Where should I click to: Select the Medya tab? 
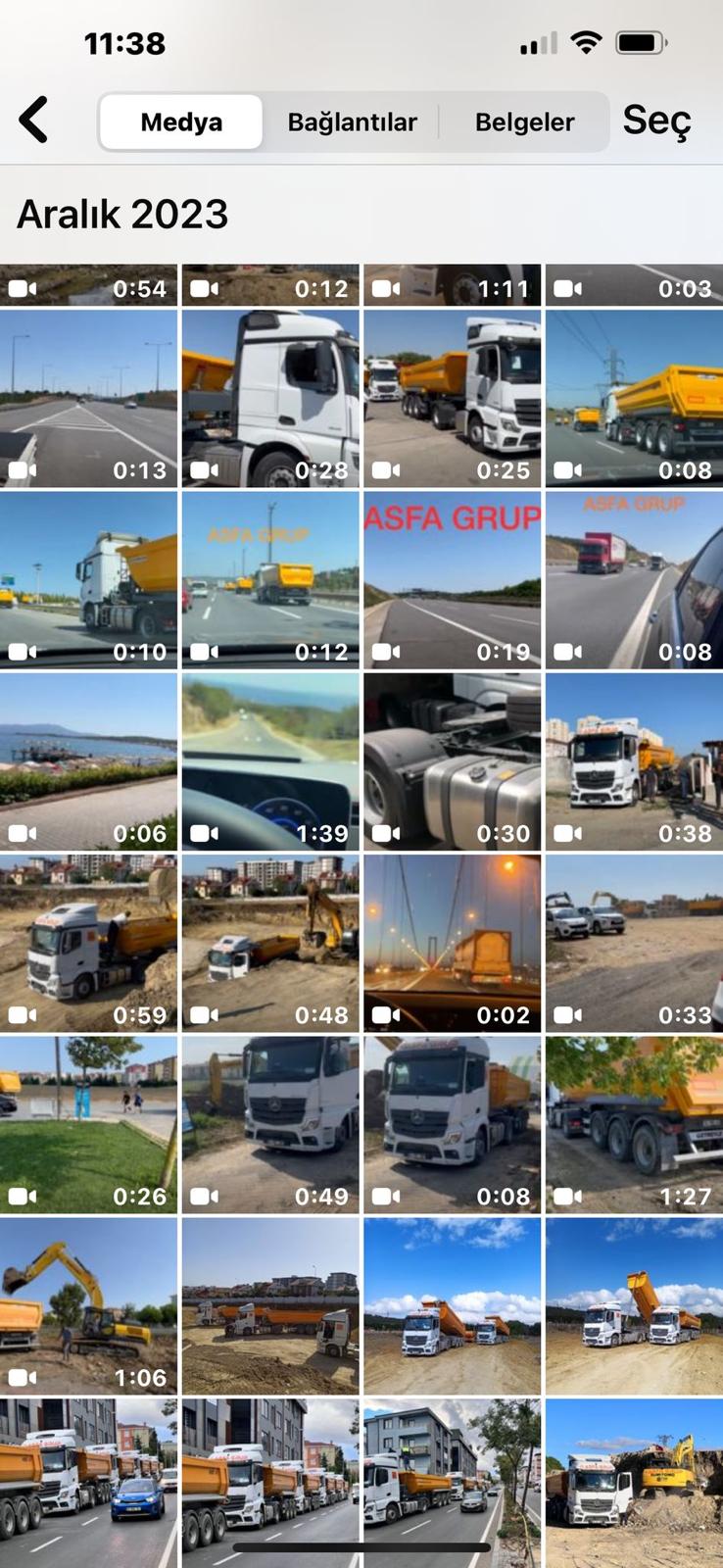pyautogui.click(x=181, y=122)
